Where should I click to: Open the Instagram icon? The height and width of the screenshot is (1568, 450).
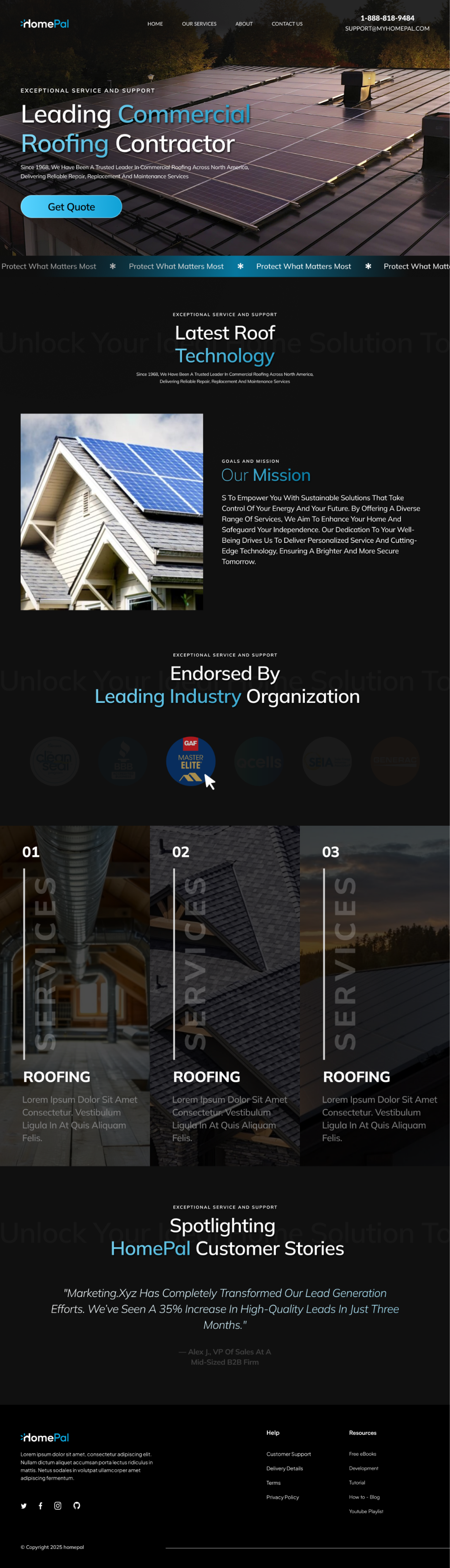pyautogui.click(x=58, y=1505)
